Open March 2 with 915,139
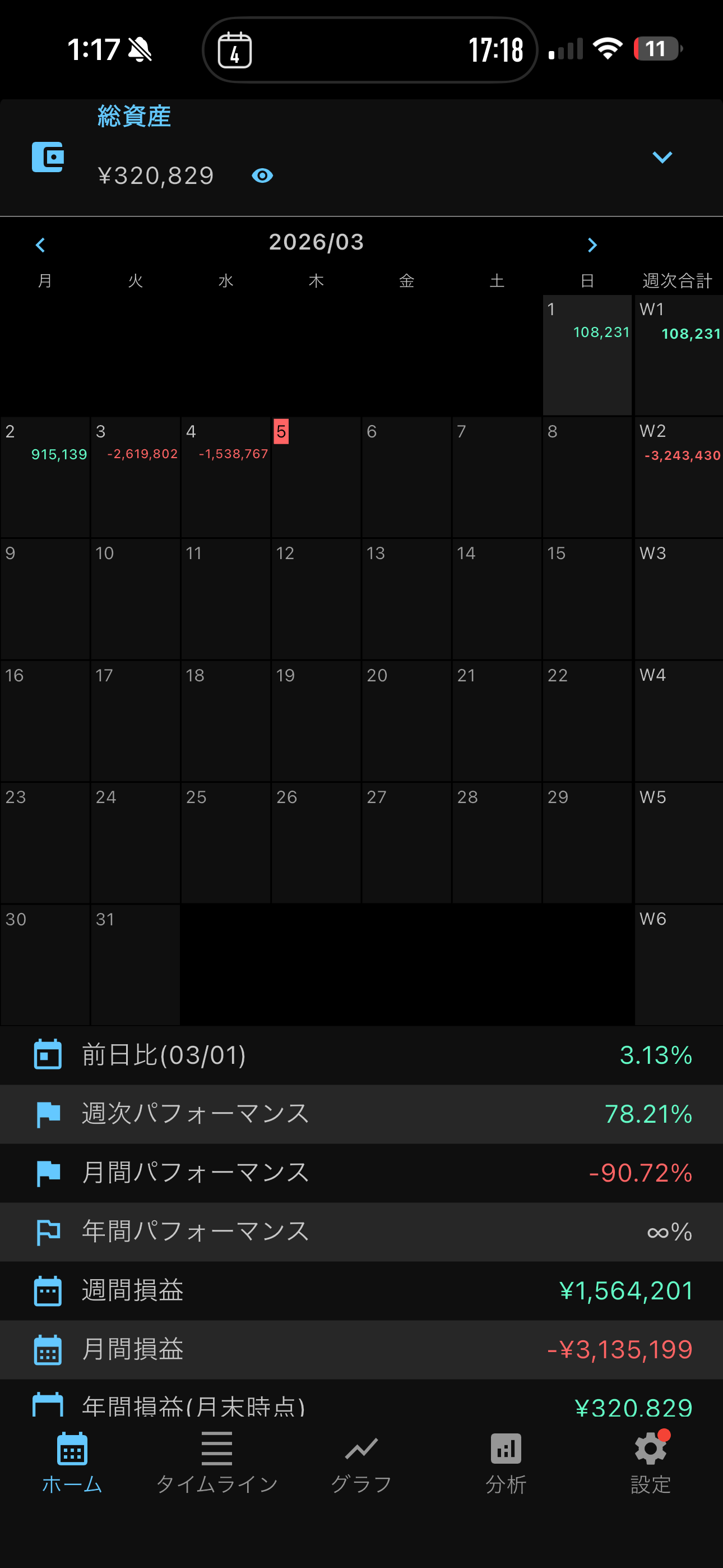Screen dimensions: 723x1568 45,477
